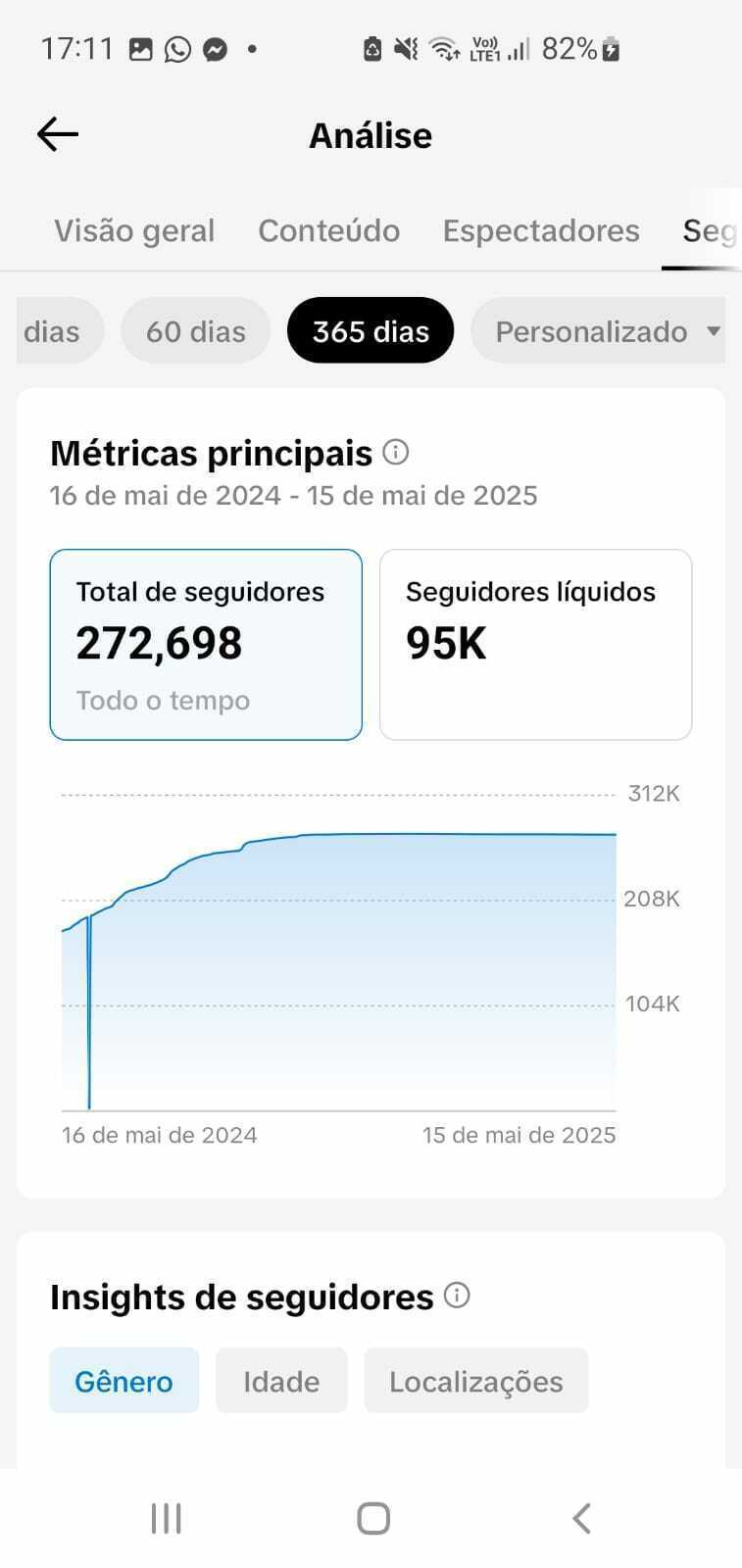
Task: Tap the system home button
Action: pyautogui.click(x=373, y=1519)
